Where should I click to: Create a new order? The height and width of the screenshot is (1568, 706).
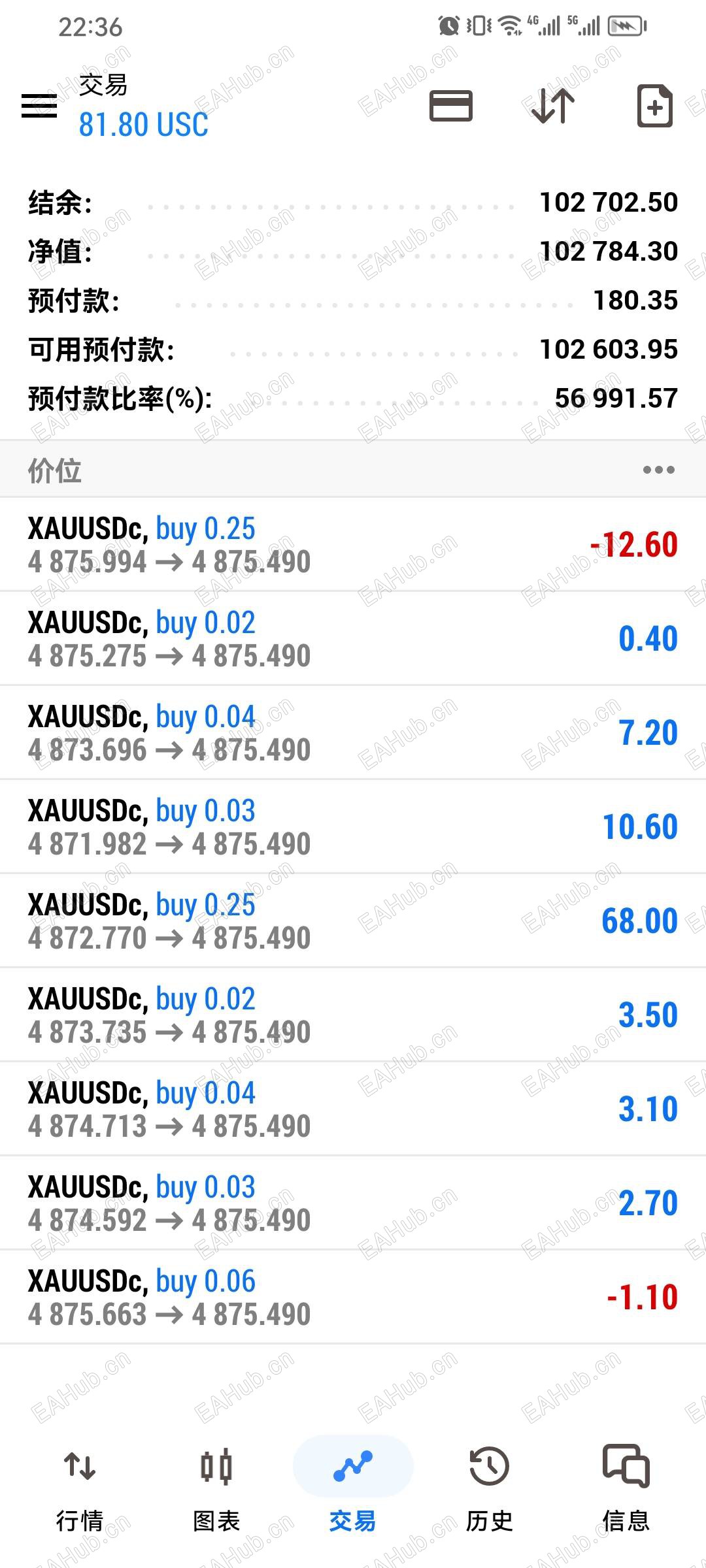[x=654, y=105]
